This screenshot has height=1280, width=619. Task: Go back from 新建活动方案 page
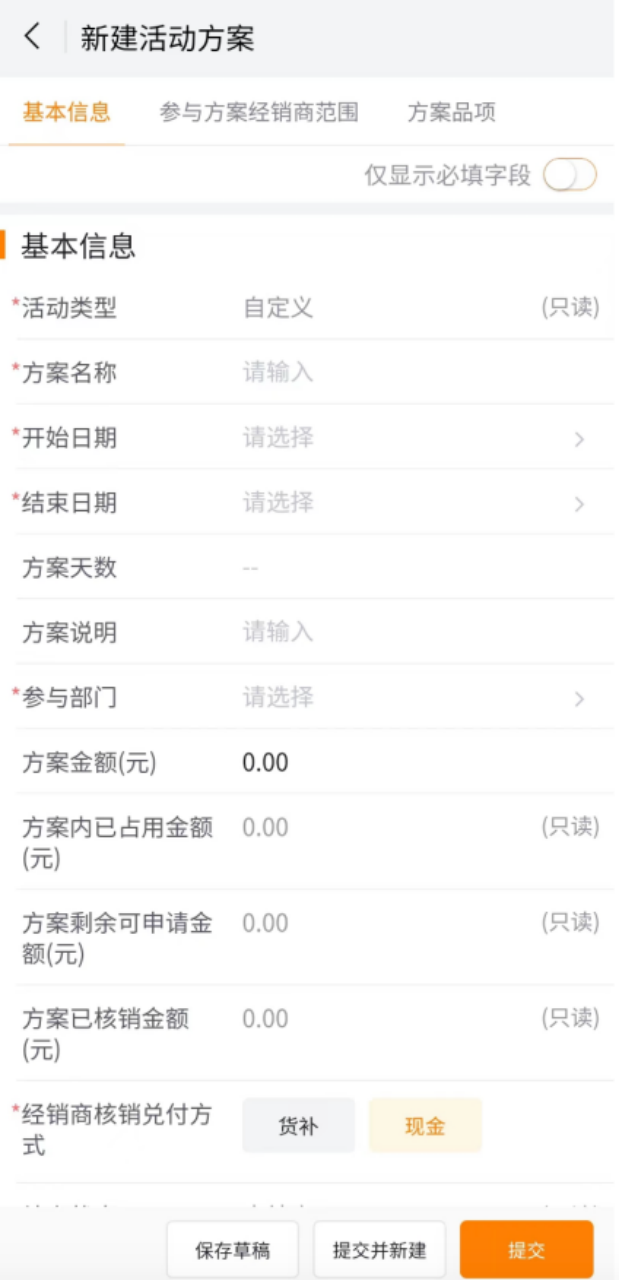coord(33,37)
